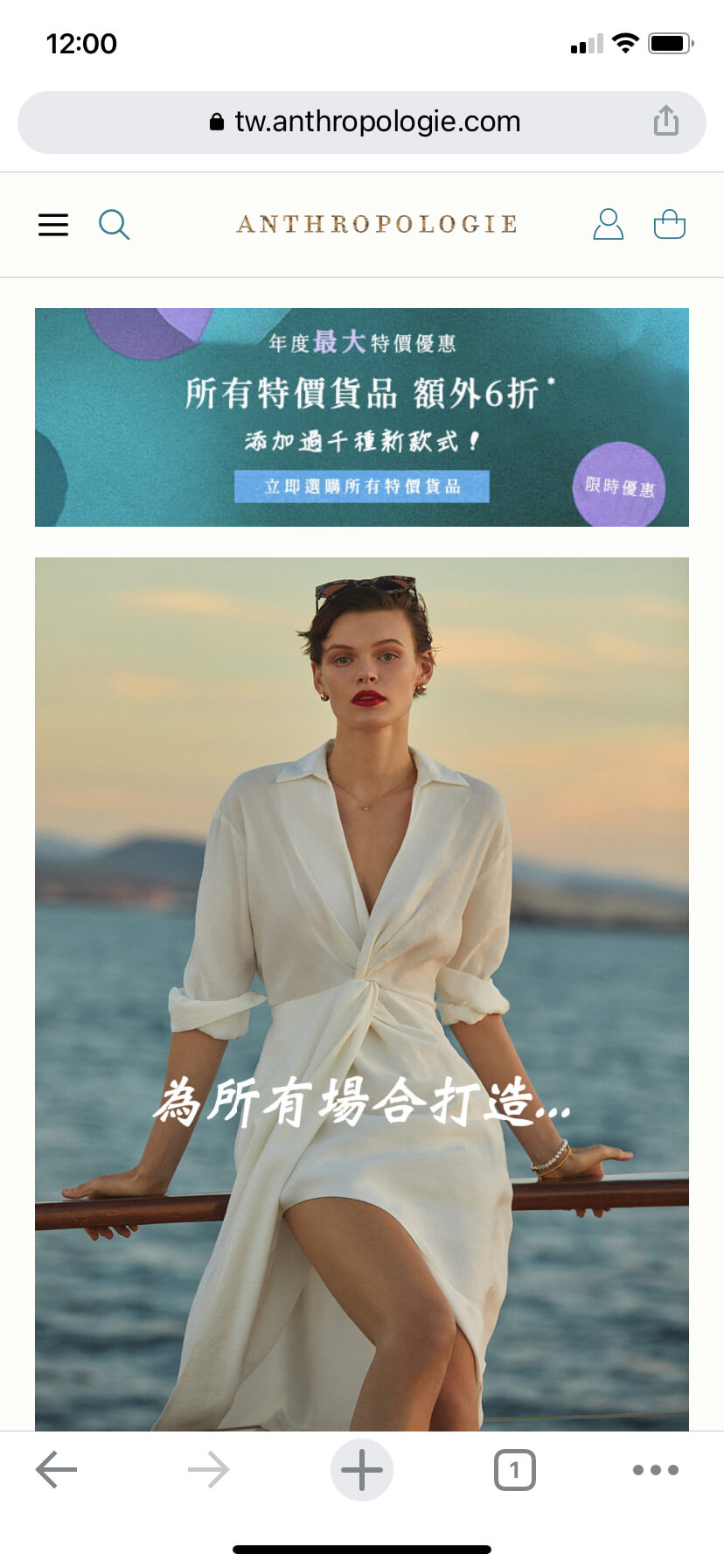Open a new browser tab
Viewport: 724px width, 1568px height.
click(362, 1469)
